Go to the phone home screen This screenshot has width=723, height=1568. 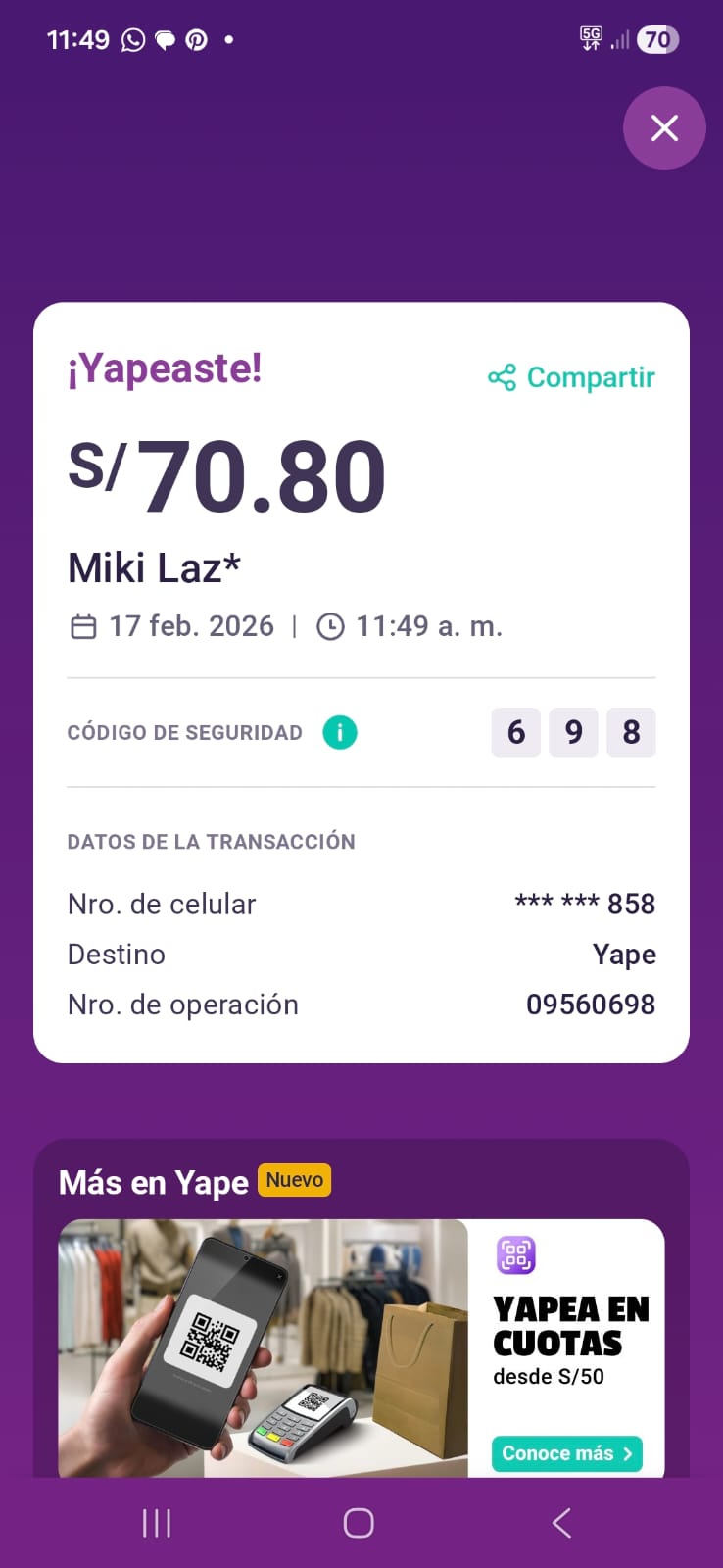click(359, 1523)
